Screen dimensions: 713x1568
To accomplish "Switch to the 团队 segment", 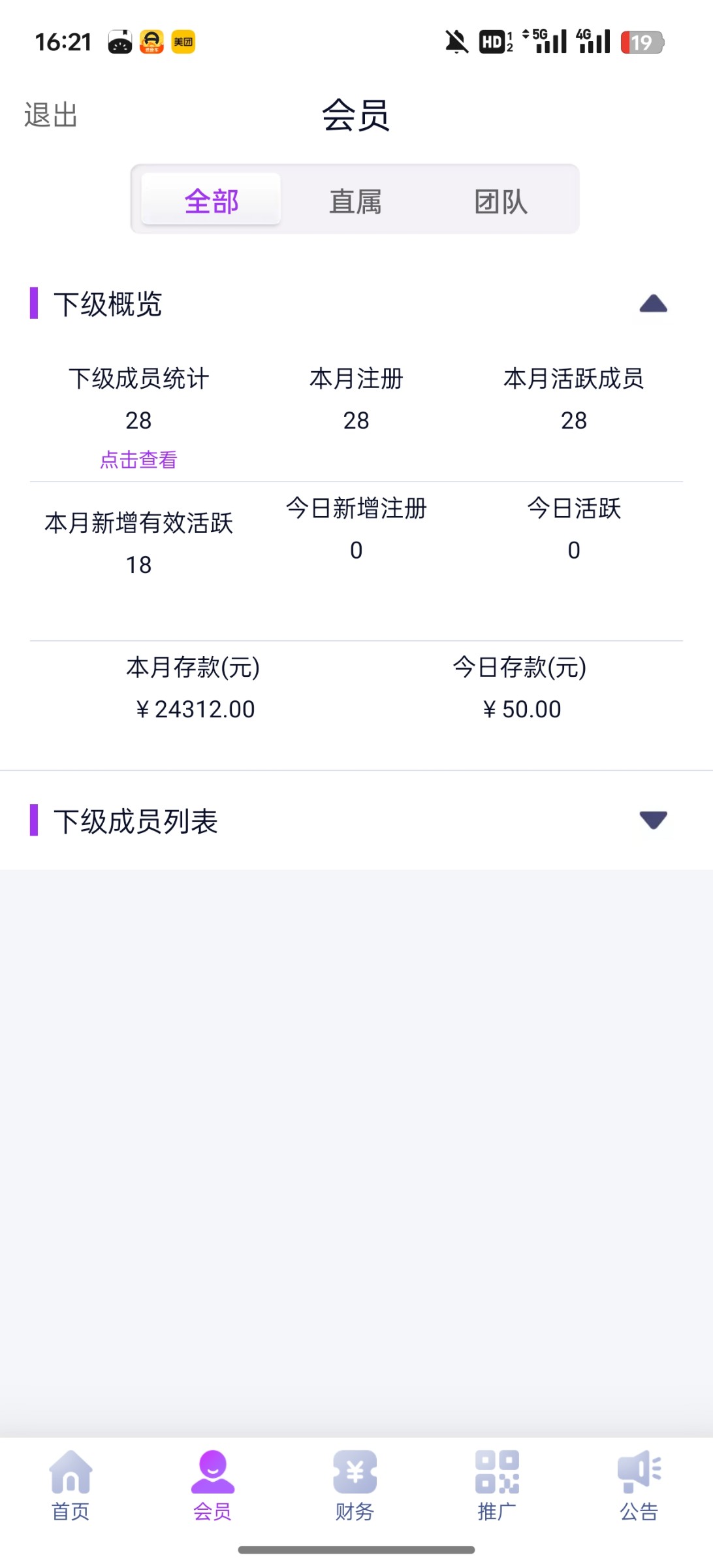I will pos(501,201).
